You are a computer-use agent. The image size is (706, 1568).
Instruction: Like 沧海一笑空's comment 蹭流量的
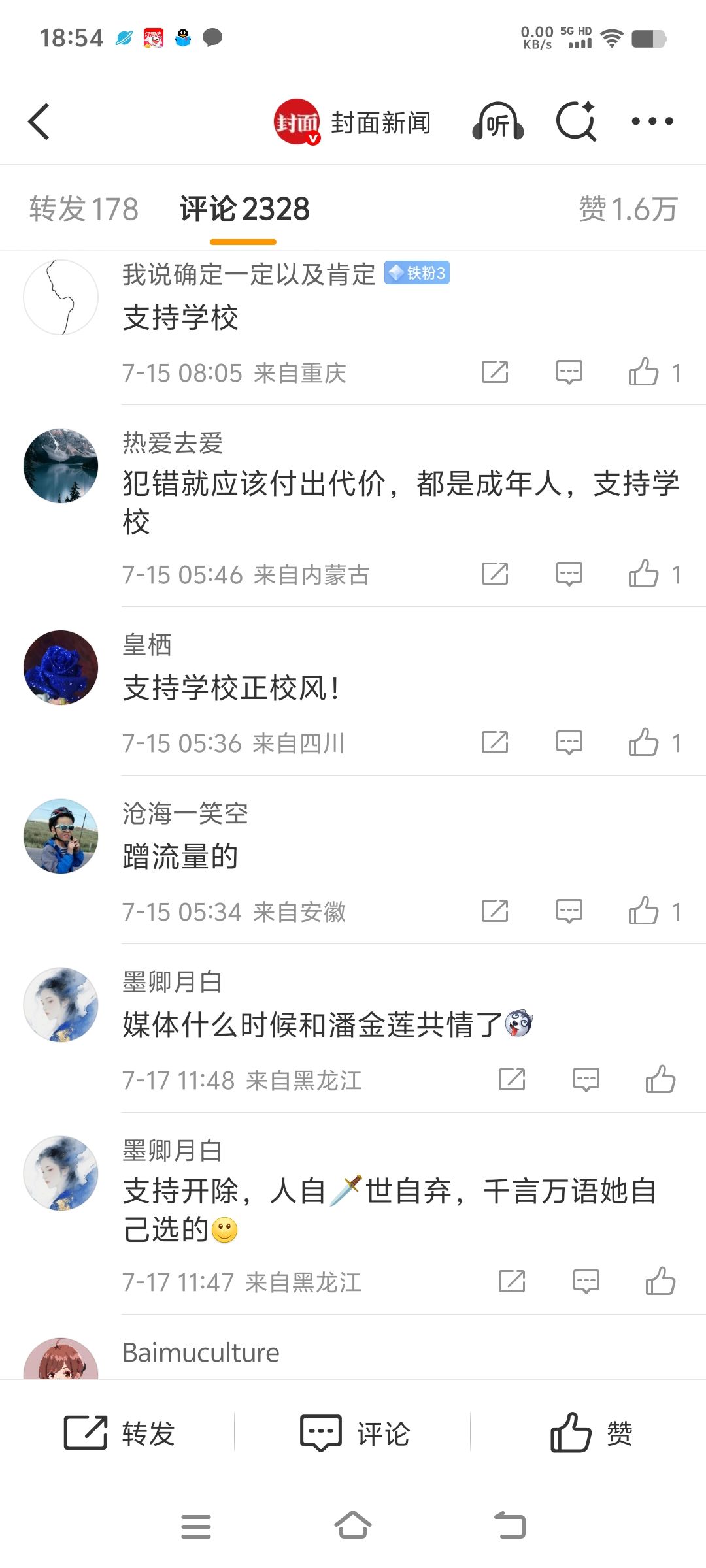coord(654,911)
